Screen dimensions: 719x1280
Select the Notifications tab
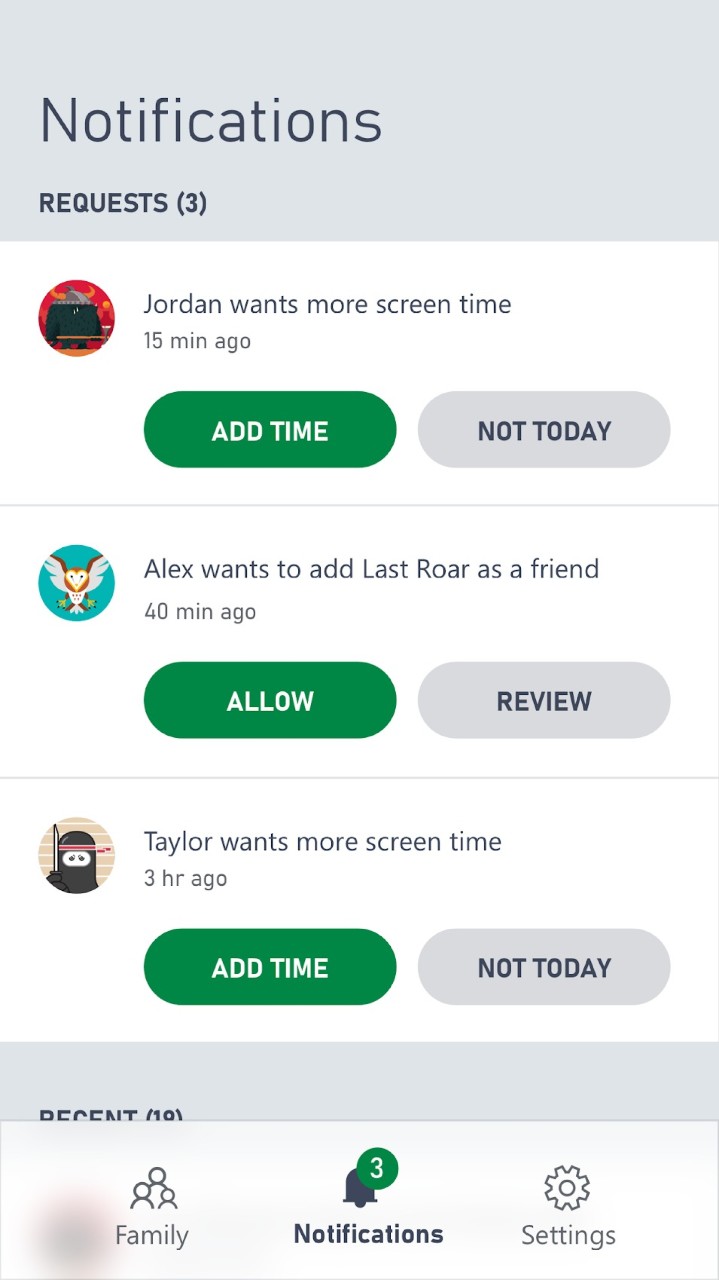click(367, 1205)
